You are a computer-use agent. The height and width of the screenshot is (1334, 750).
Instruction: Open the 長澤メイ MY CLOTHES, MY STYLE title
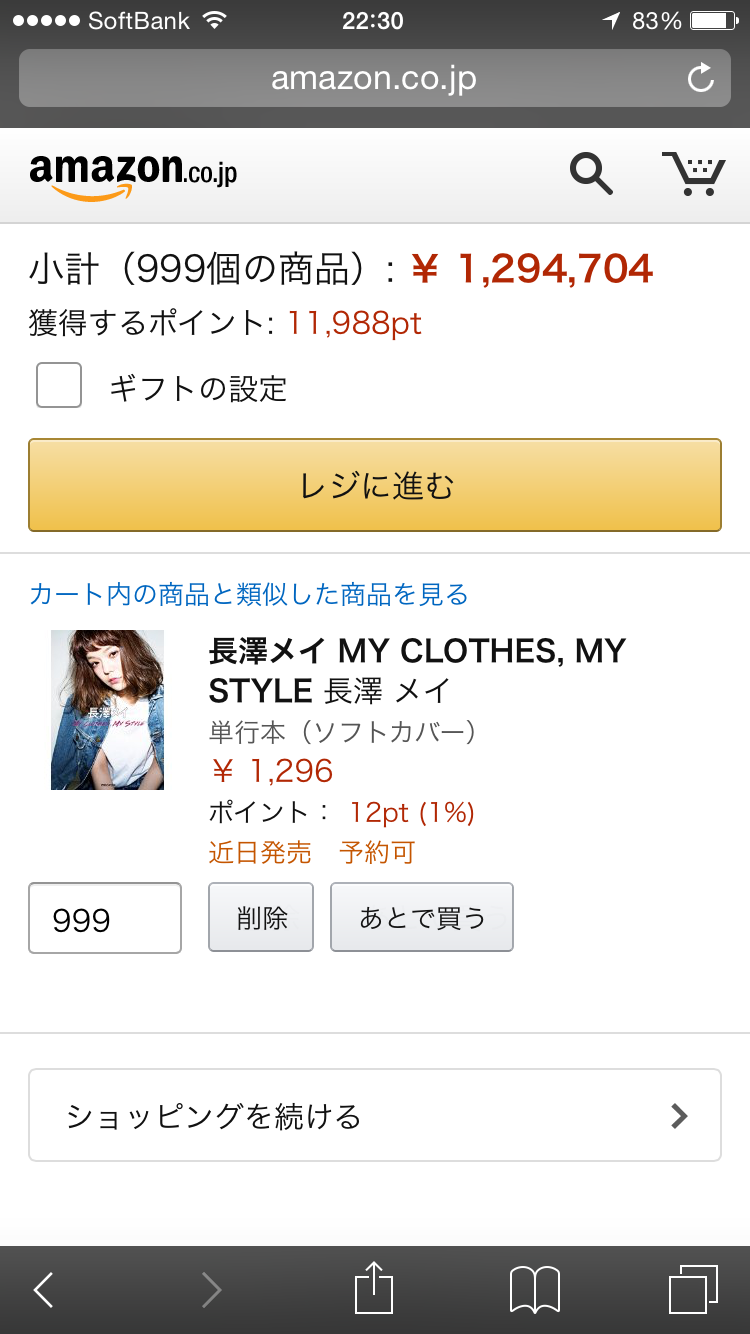coord(417,671)
